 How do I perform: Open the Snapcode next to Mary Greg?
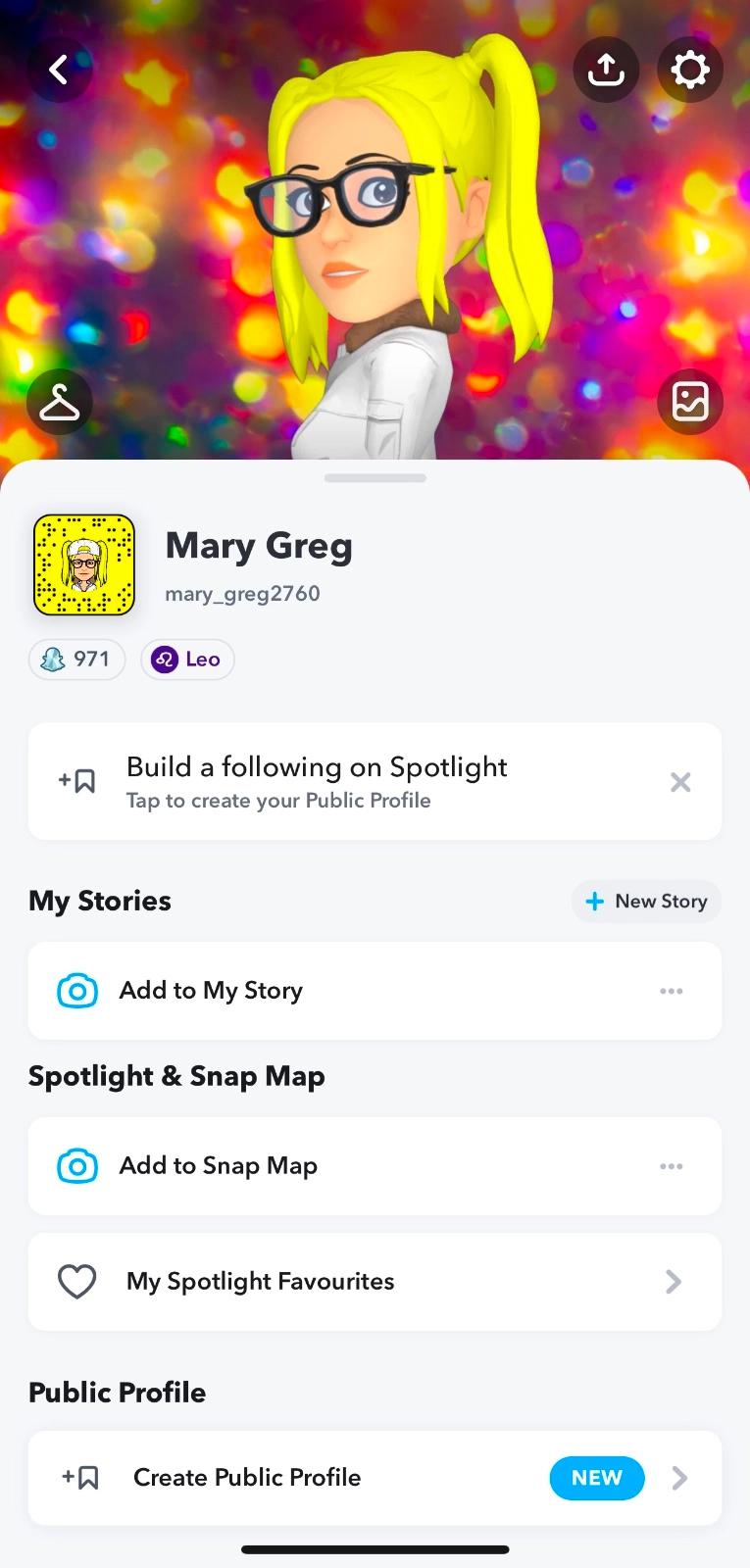coord(84,565)
